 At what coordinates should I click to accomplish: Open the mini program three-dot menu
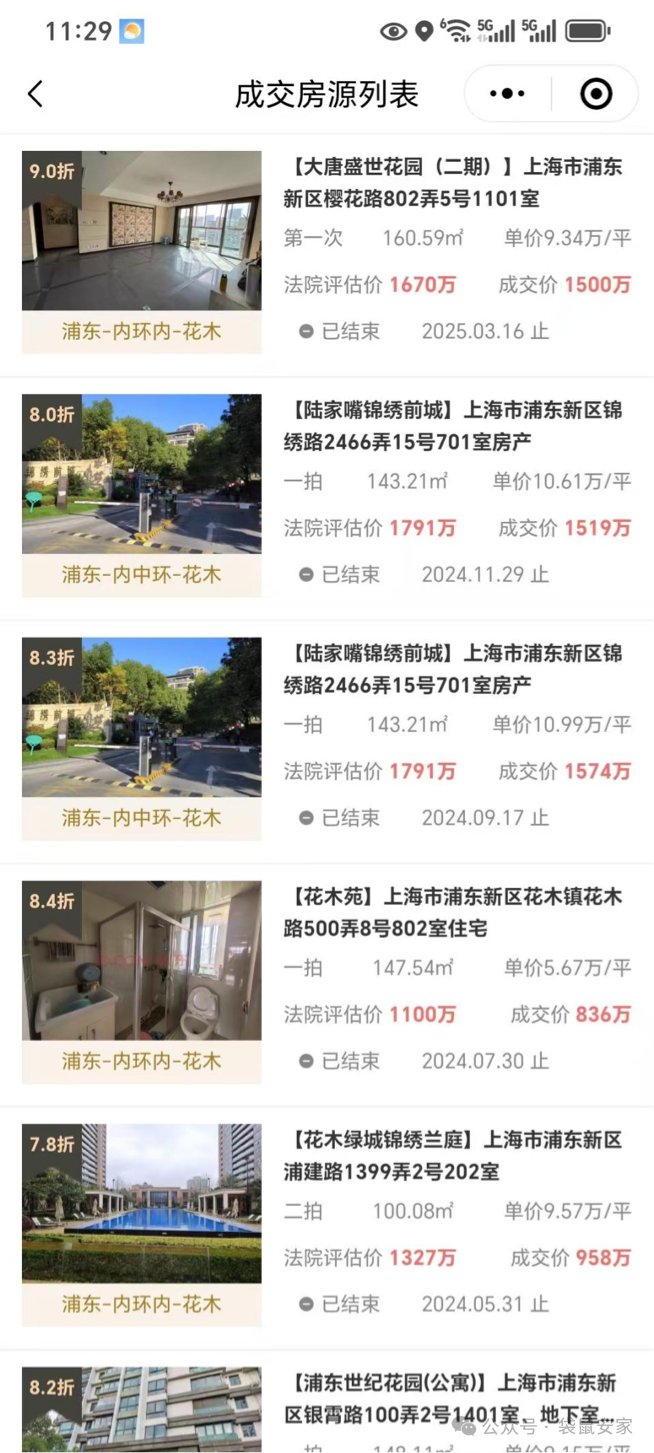click(507, 94)
